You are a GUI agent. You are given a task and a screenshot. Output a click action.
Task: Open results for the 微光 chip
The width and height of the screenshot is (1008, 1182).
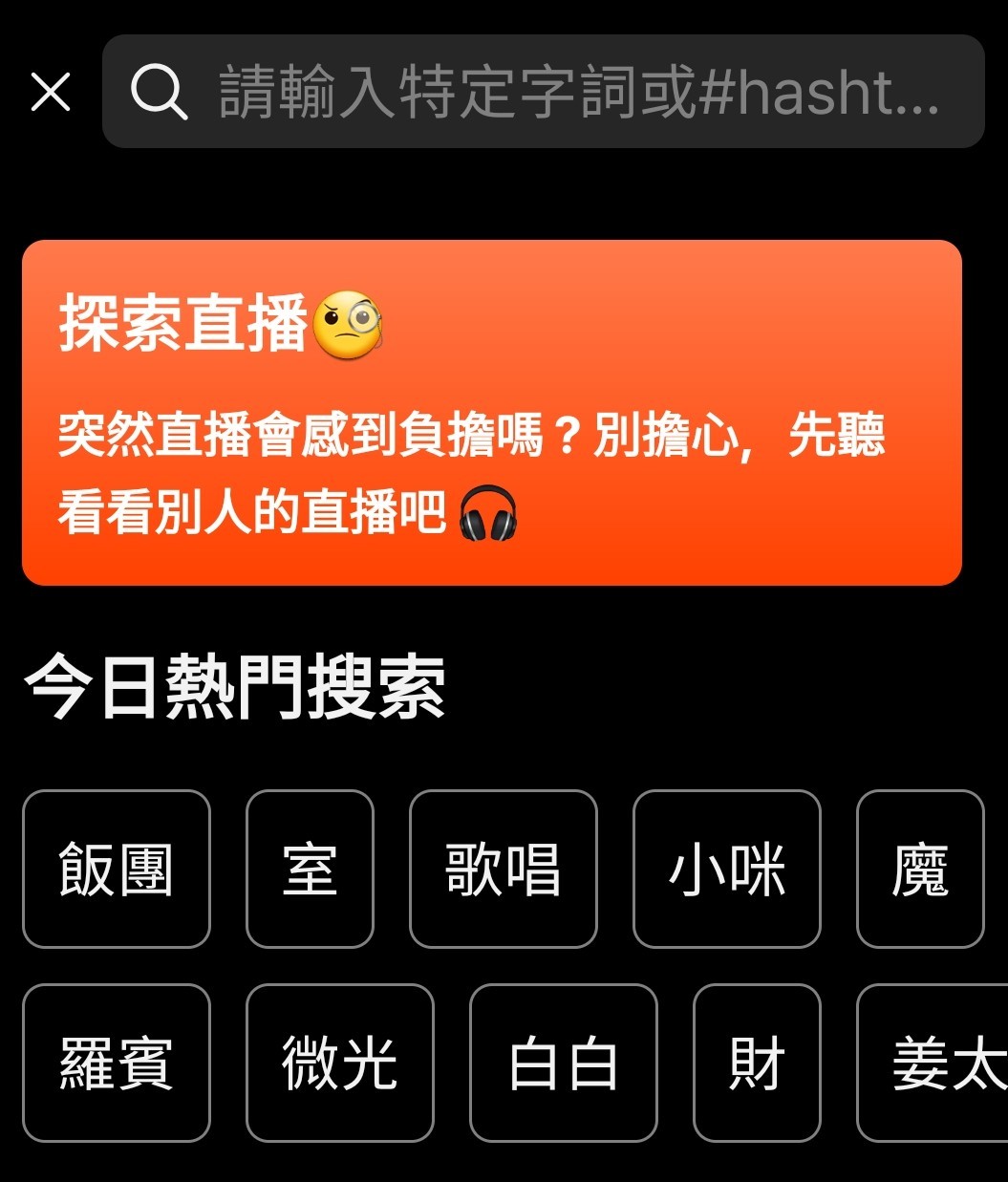[339, 1063]
